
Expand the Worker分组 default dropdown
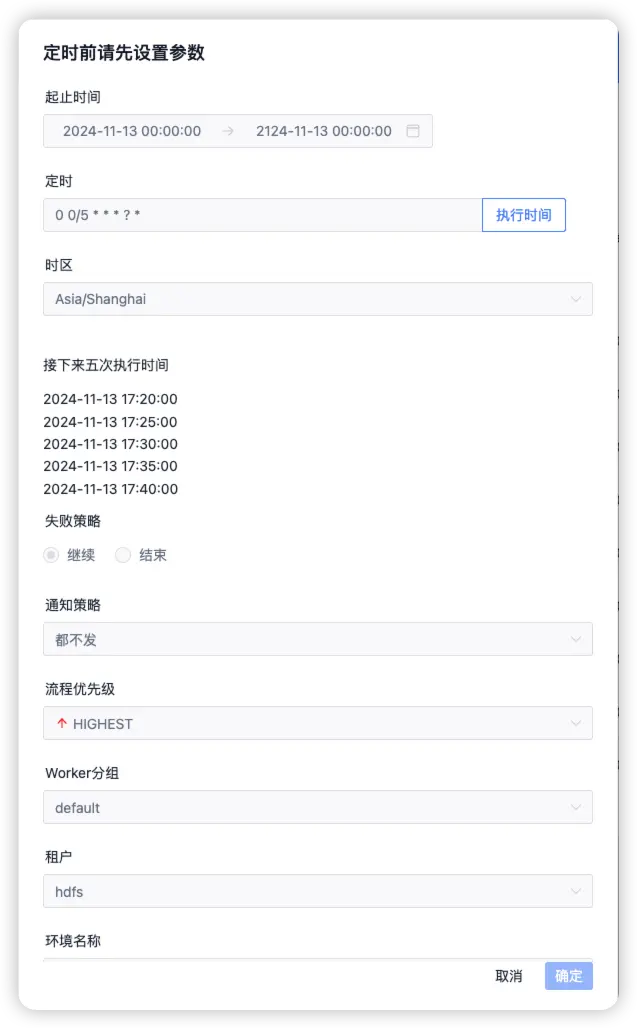[x=317, y=807]
